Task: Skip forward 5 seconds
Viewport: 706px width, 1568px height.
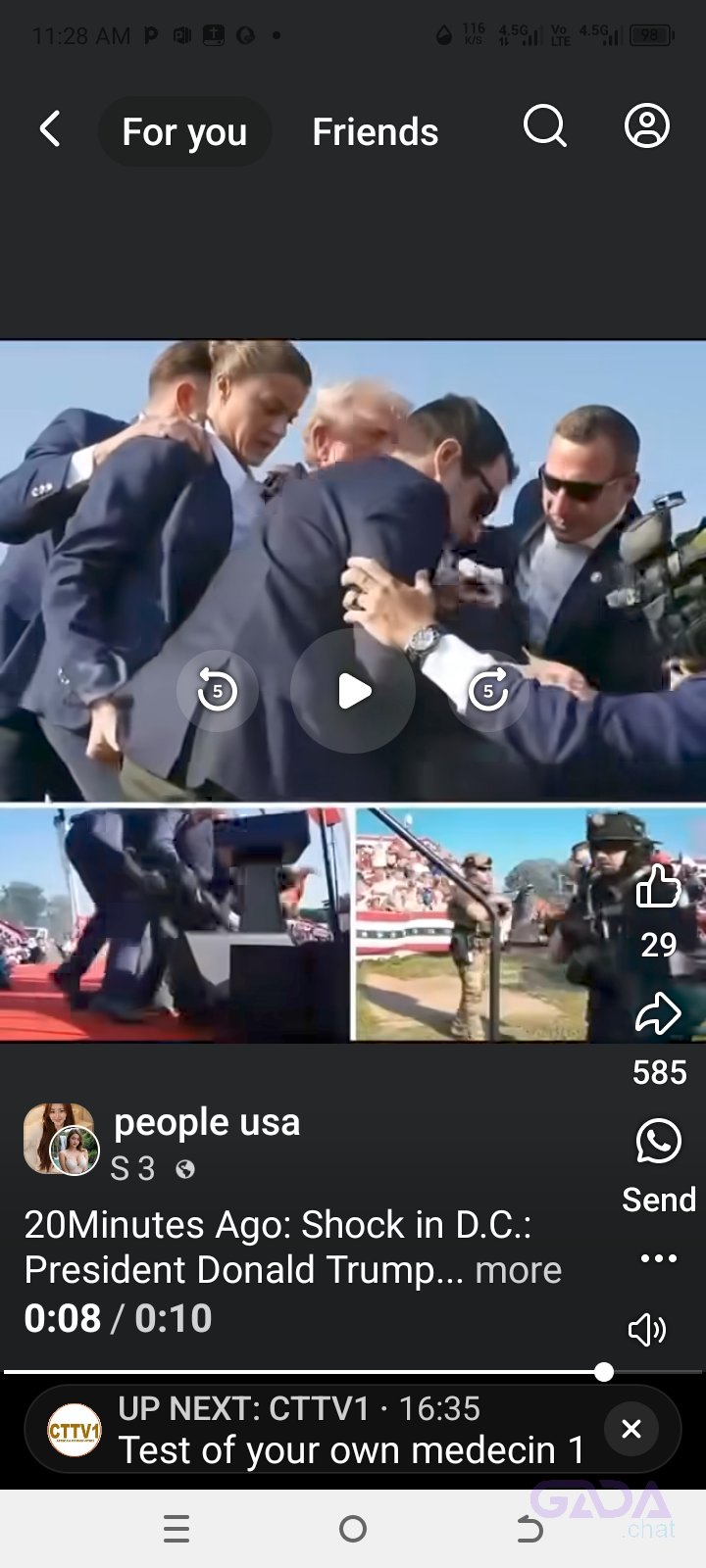Action: click(488, 691)
